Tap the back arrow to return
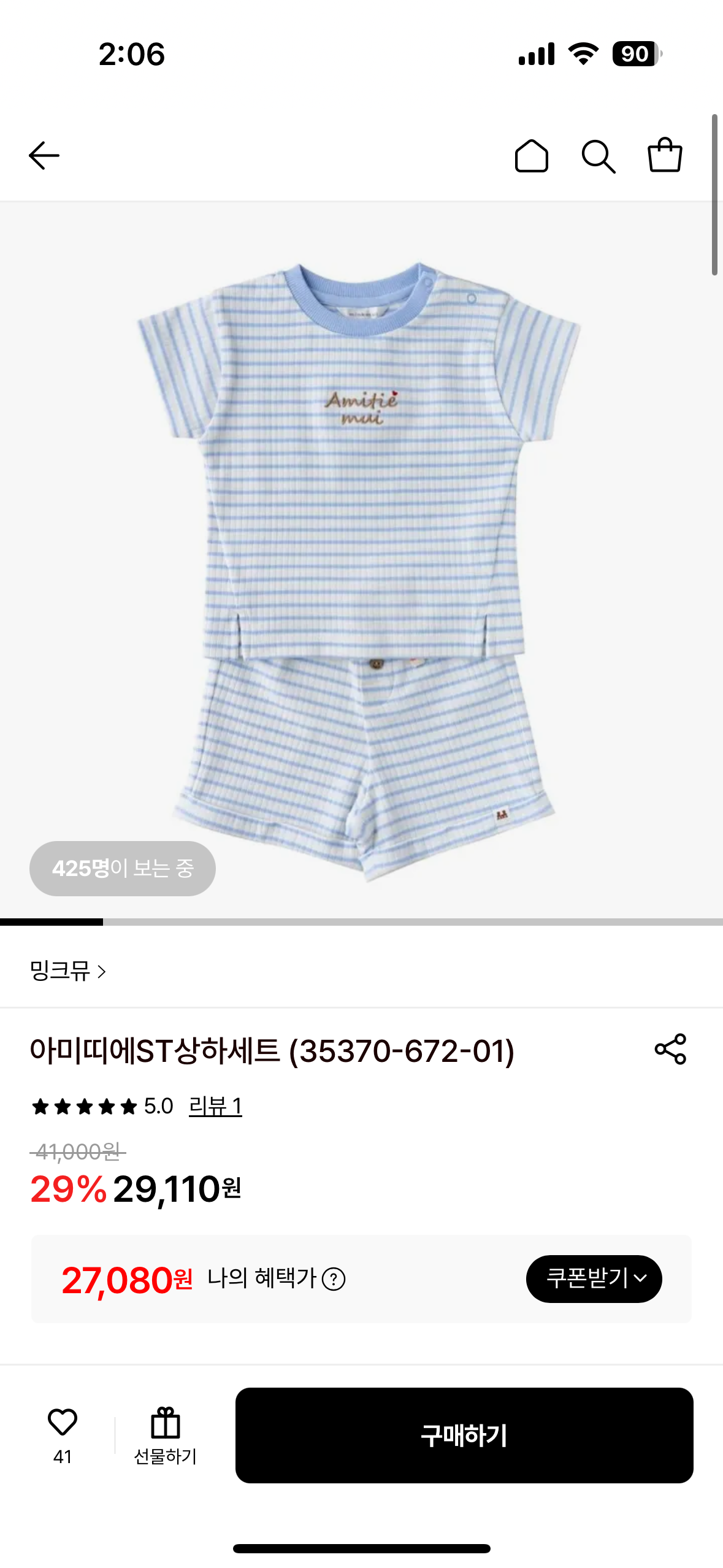723x1568 pixels. tap(43, 155)
